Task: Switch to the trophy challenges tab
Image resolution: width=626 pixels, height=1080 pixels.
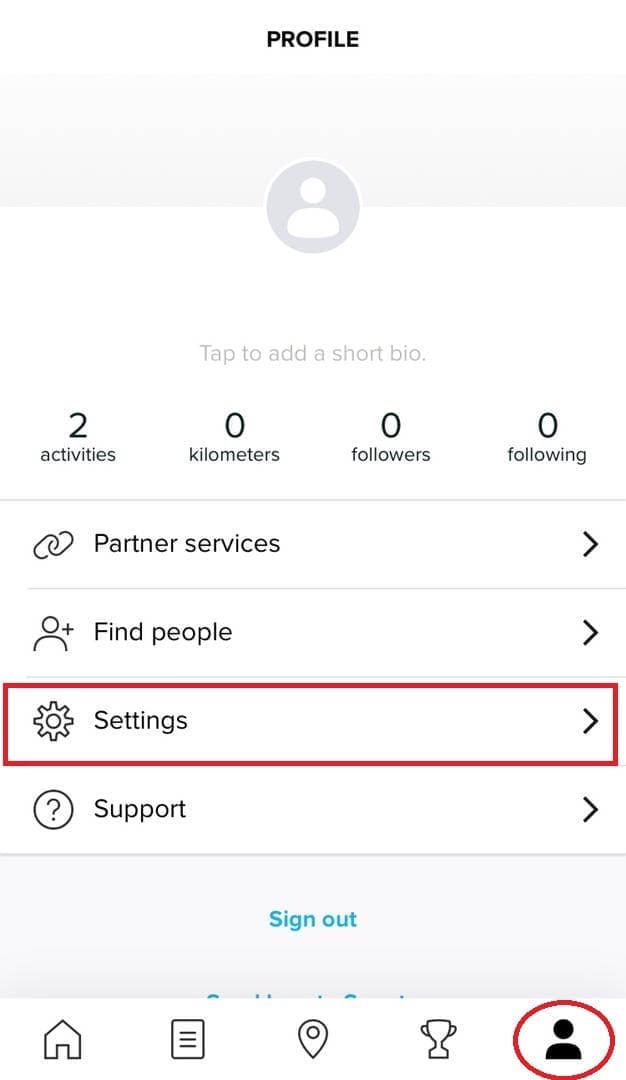Action: [x=438, y=1039]
